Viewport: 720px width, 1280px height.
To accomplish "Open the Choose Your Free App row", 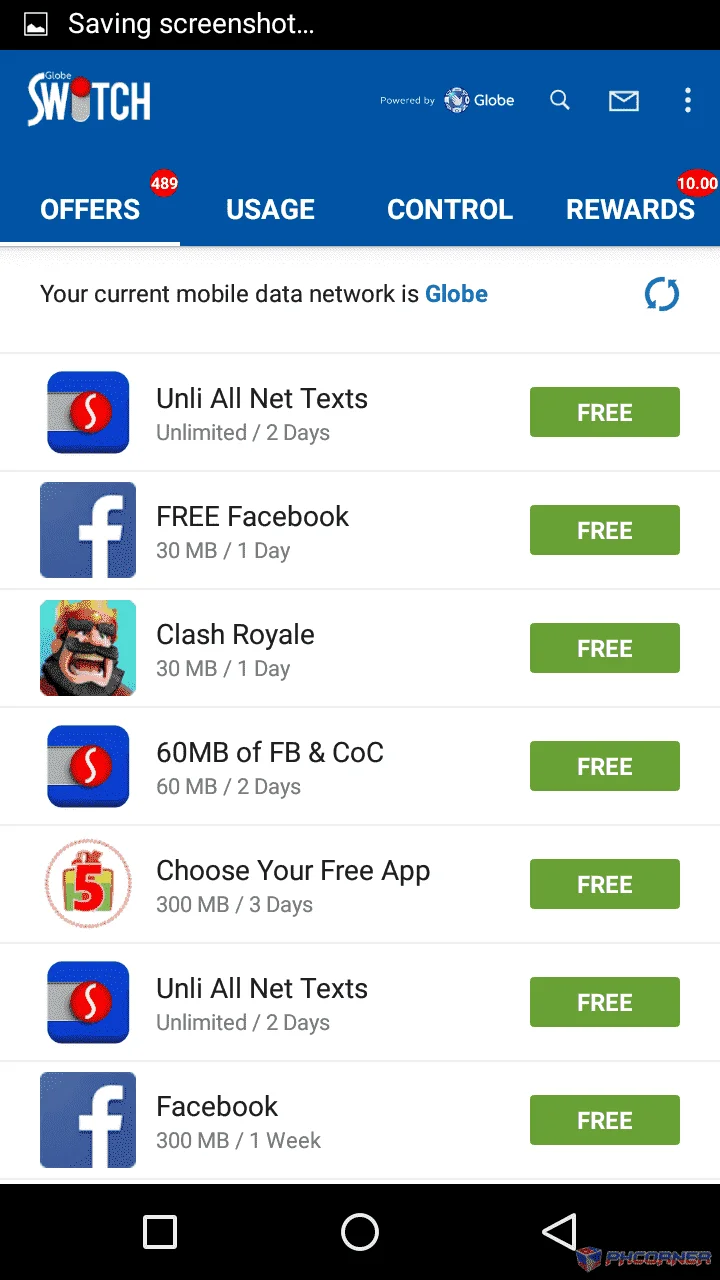I will (x=360, y=885).
